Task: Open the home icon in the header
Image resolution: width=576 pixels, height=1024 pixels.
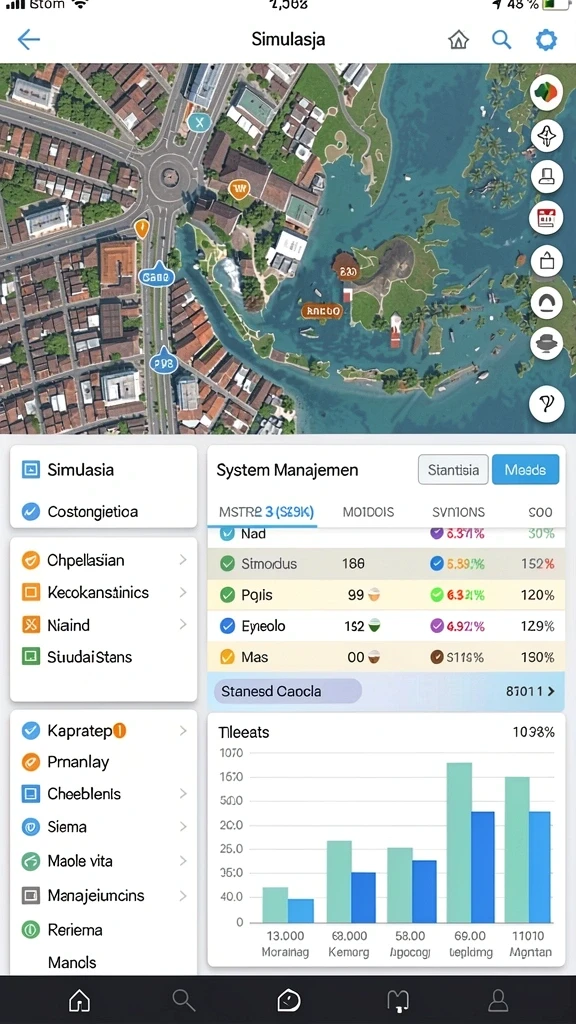Action: click(458, 40)
